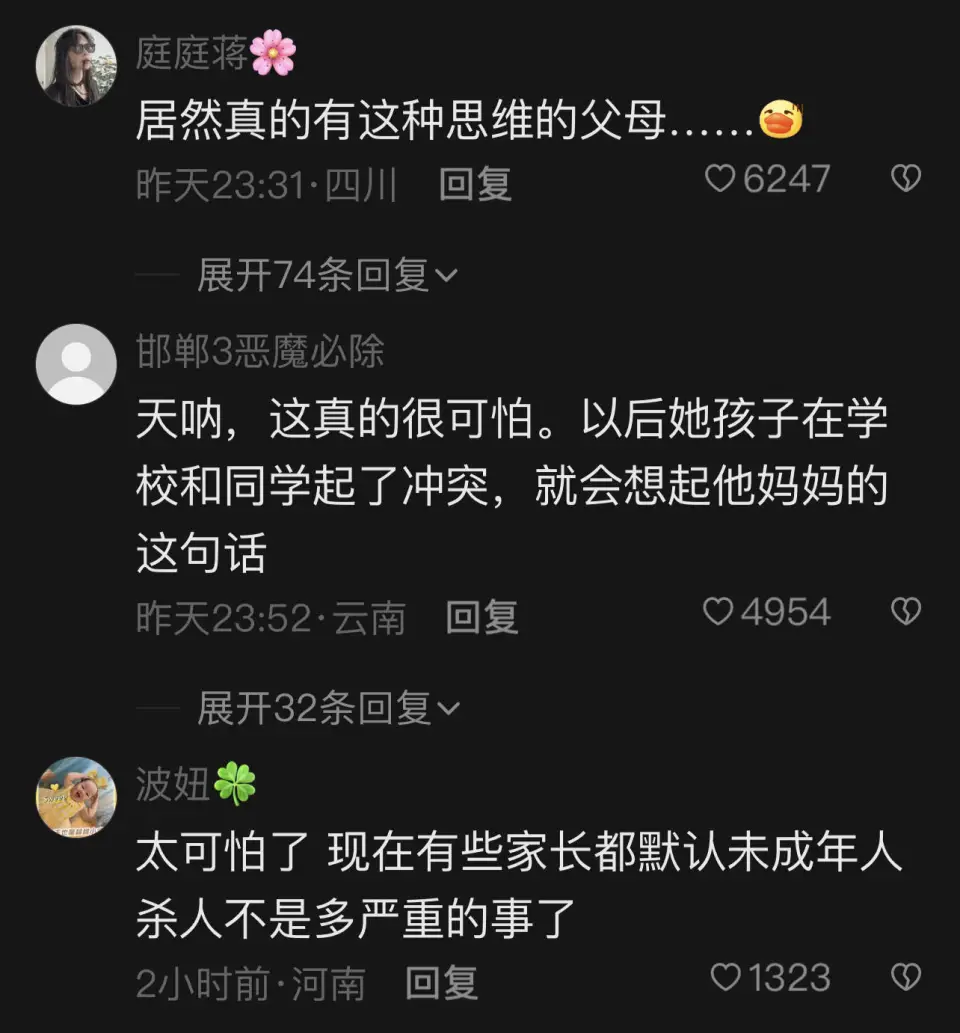Image resolution: width=960 pixels, height=1033 pixels.
Task: Open username 波妞's profile
Action: pyautogui.click(x=174, y=785)
